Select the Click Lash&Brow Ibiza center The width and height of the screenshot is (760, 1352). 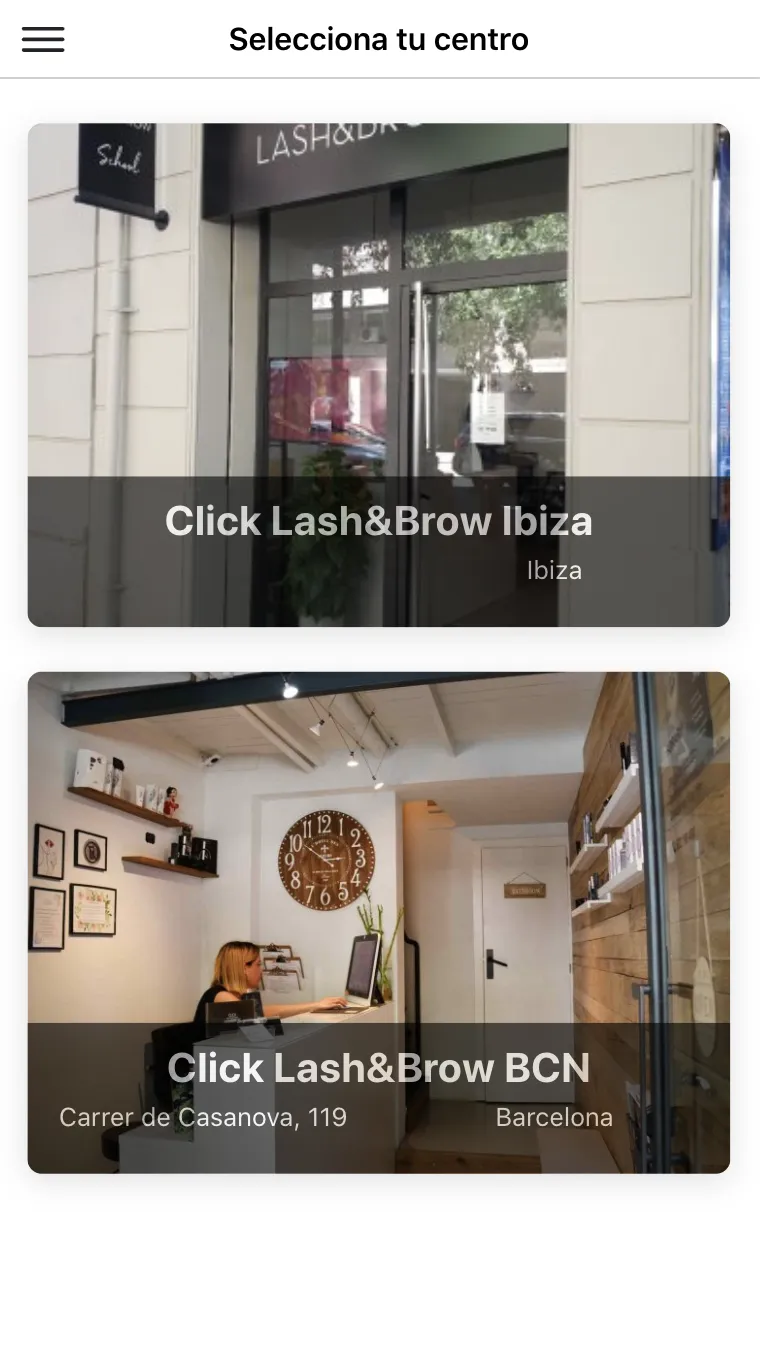tap(378, 375)
